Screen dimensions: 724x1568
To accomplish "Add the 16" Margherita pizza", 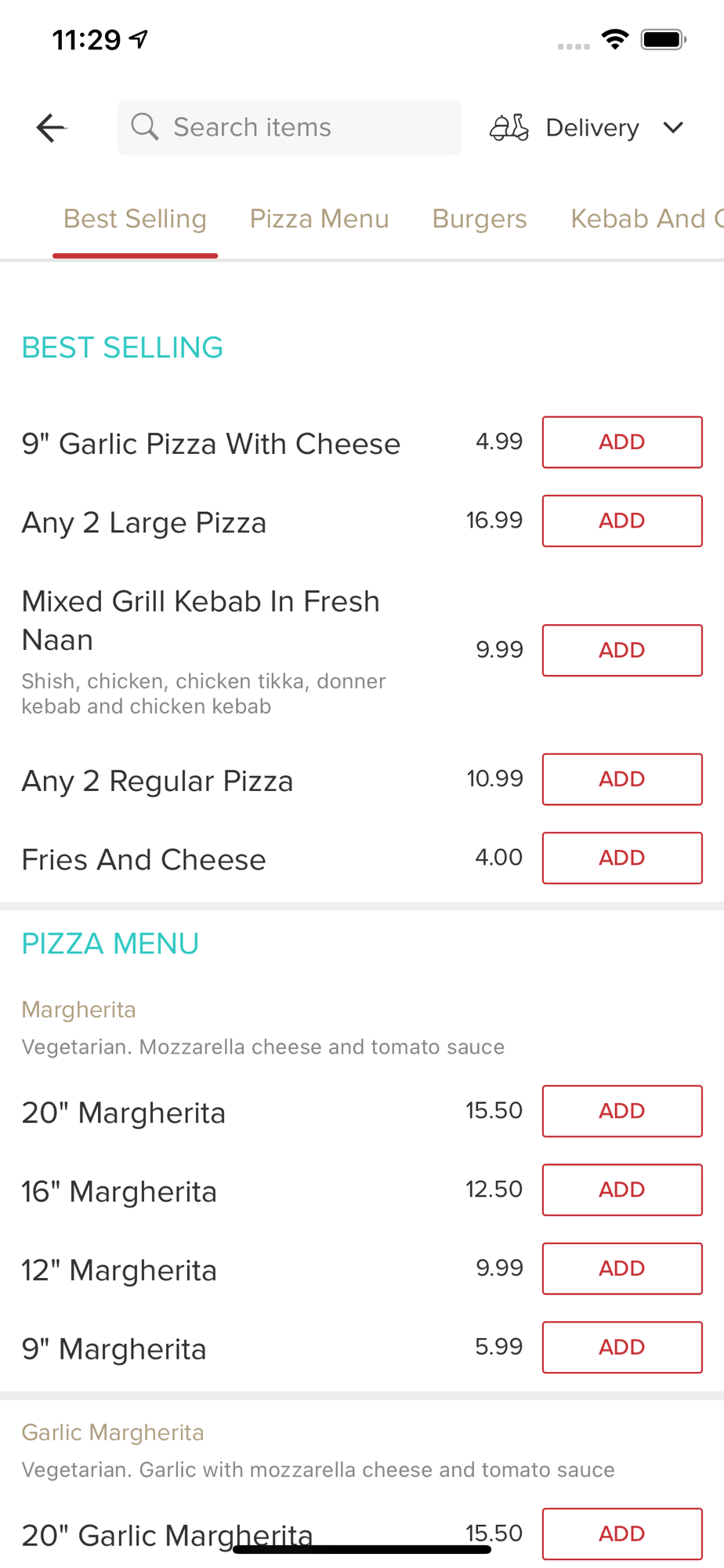I will click(622, 1189).
